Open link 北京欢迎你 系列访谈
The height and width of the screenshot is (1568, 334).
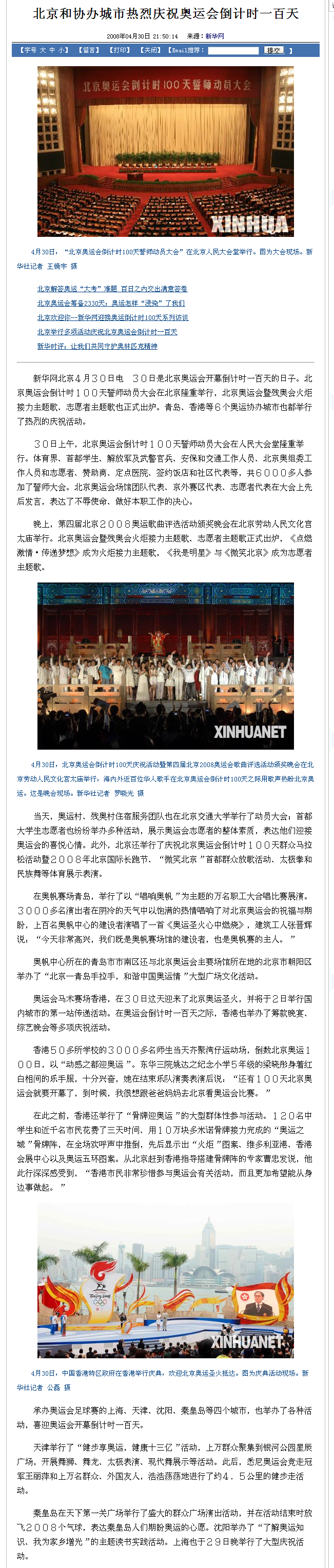click(113, 318)
